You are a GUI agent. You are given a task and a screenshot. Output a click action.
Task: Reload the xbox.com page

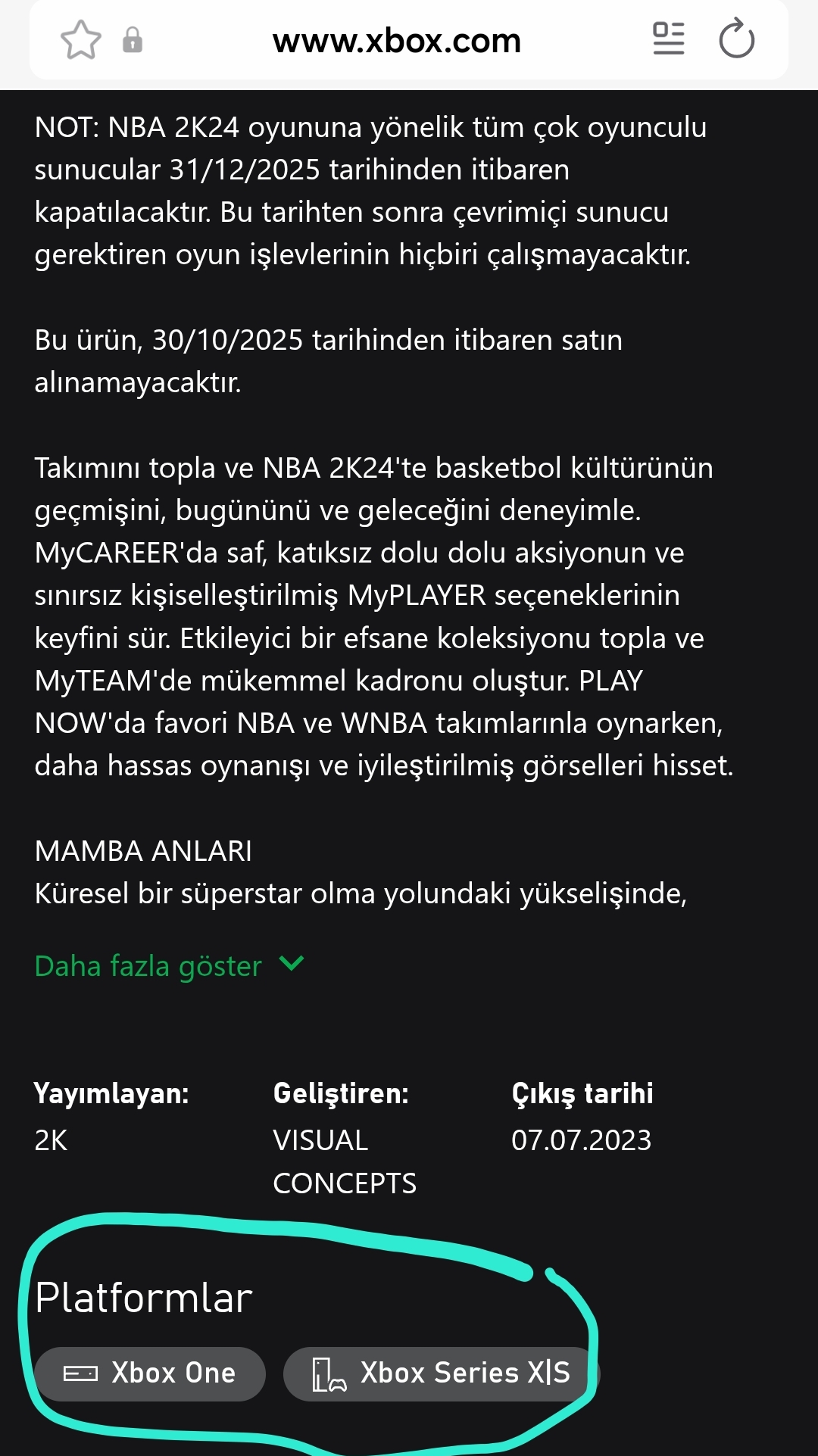point(736,39)
